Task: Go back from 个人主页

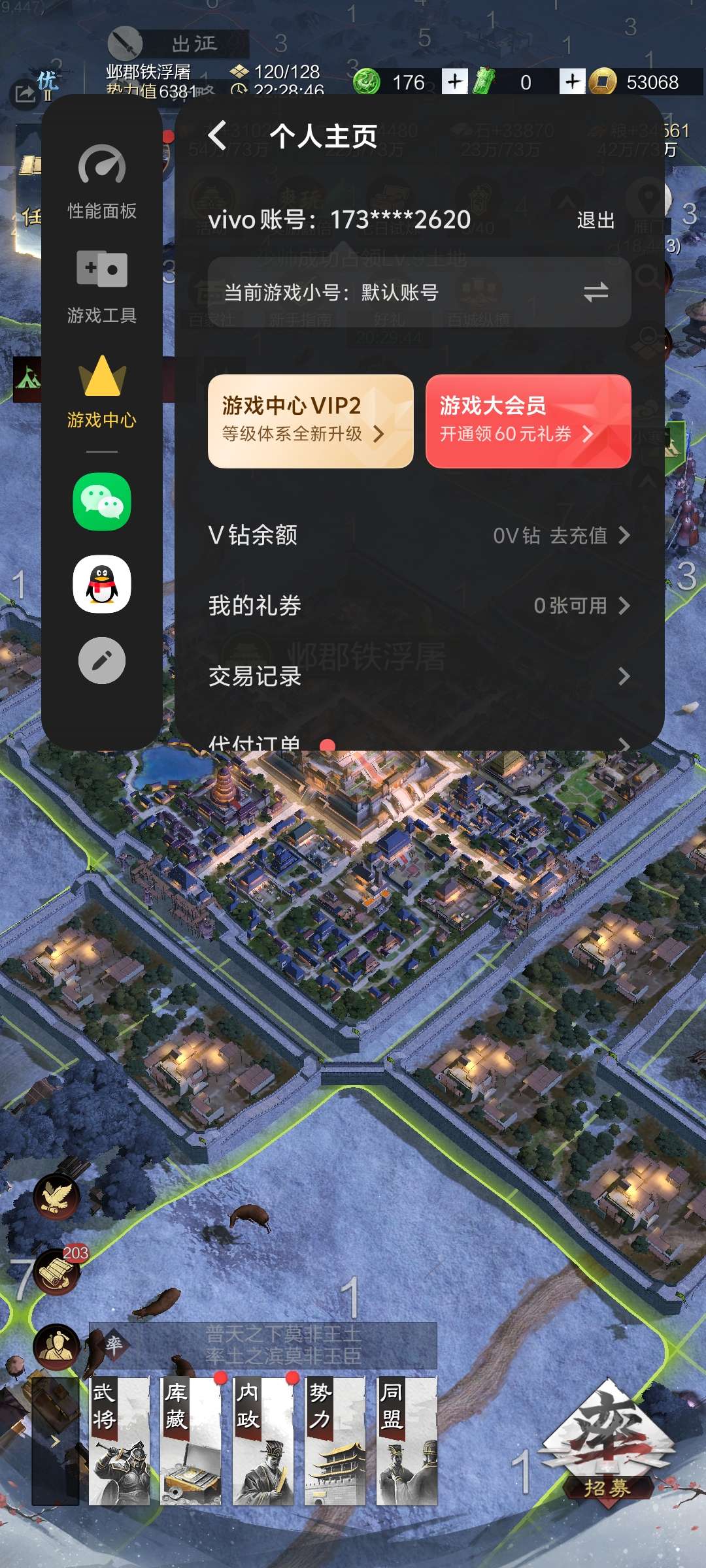Action: 218,136
